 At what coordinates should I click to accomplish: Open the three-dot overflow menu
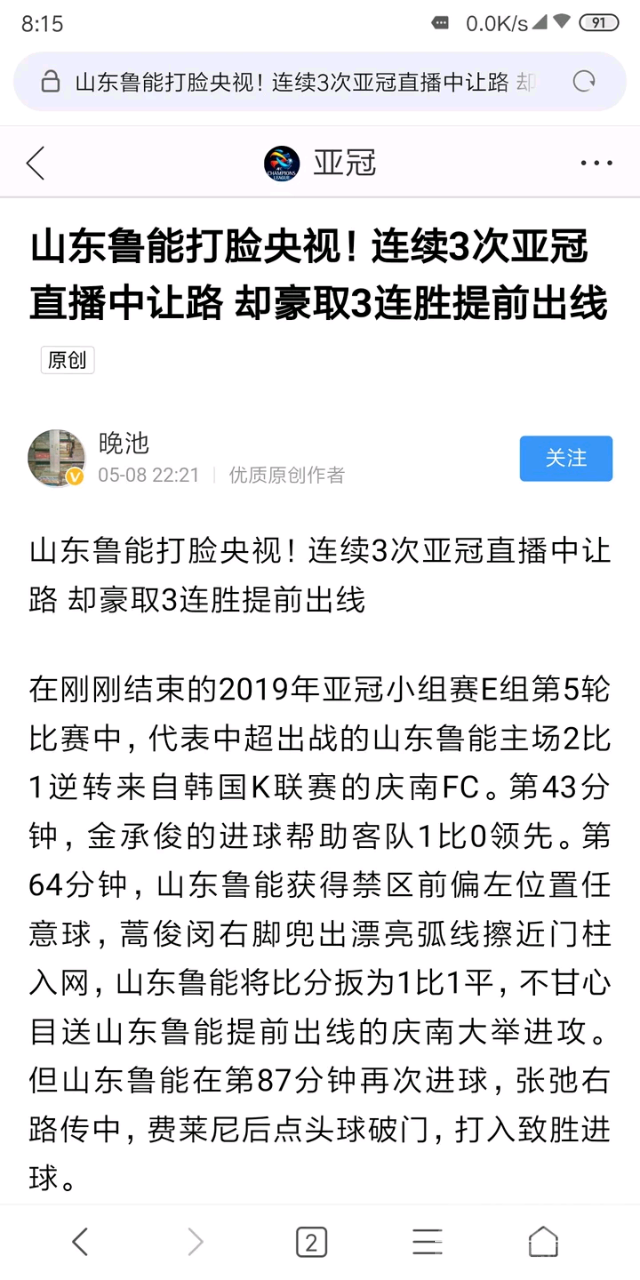pos(596,163)
